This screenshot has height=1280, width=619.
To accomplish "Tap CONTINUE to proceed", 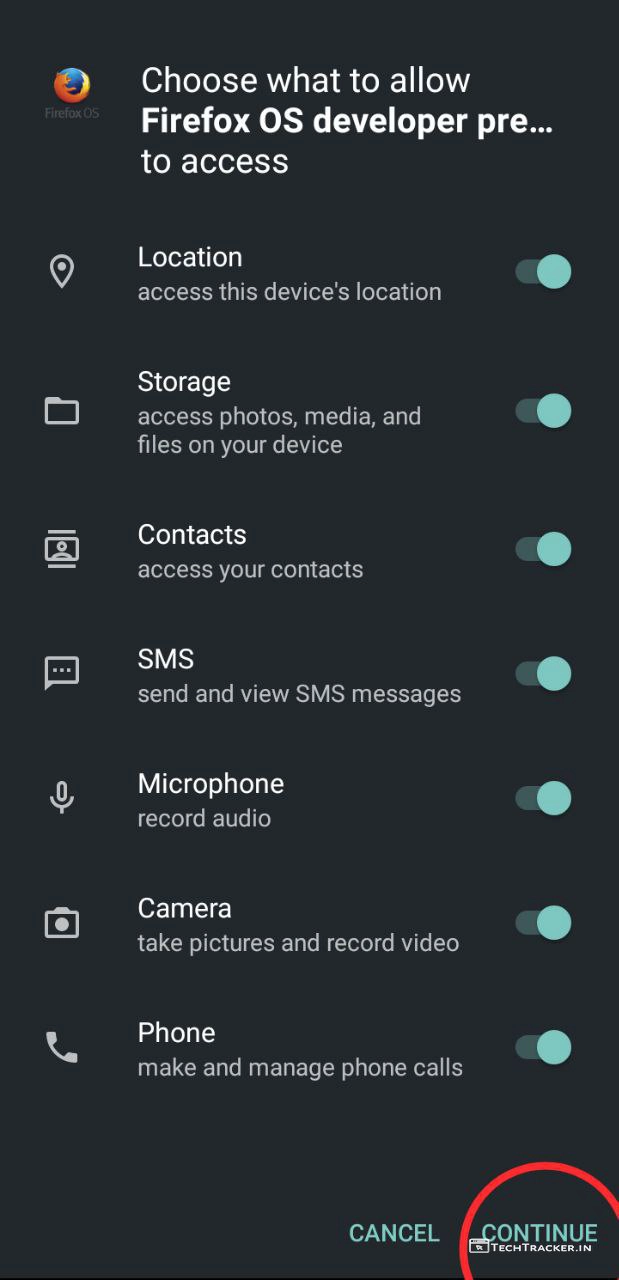I will point(539,1232).
